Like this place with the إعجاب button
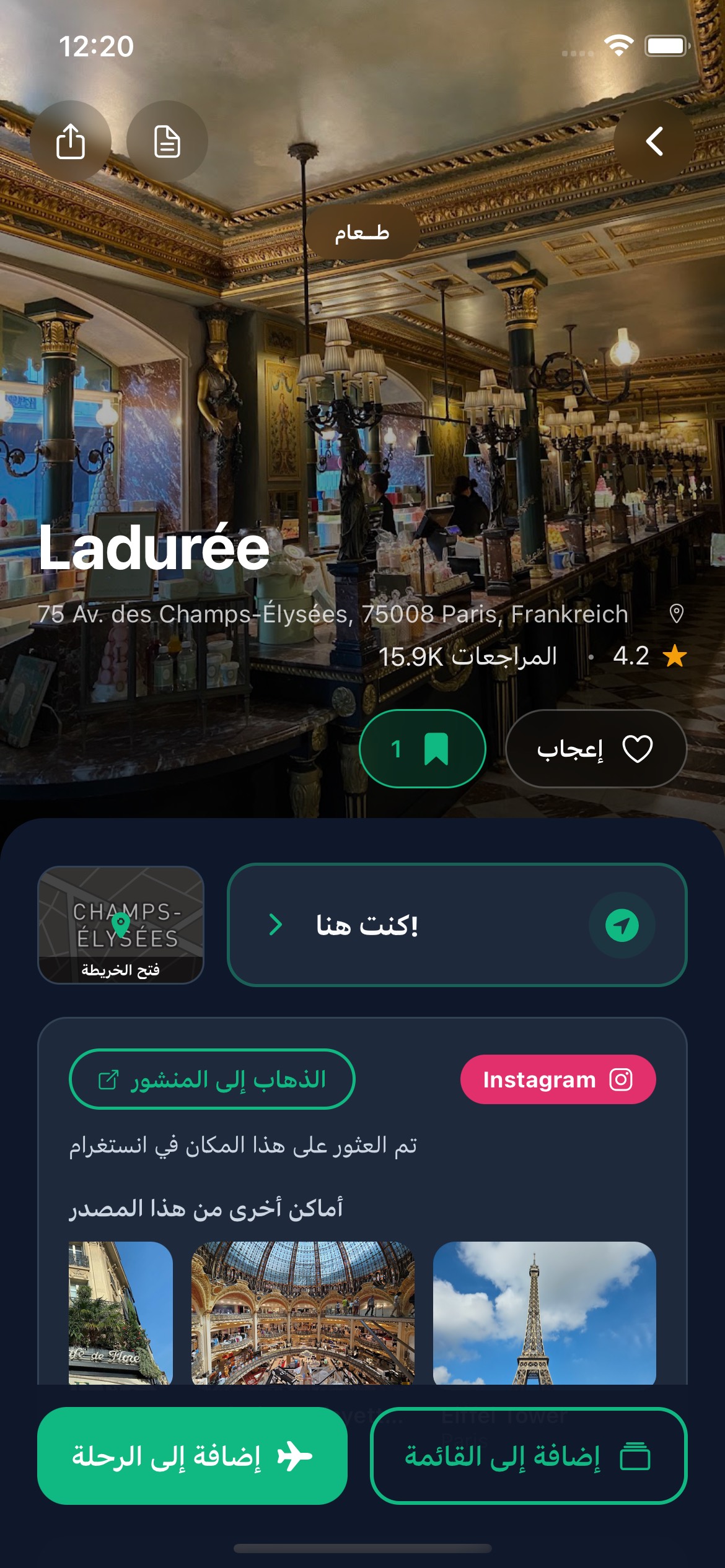This screenshot has width=725, height=1568. pos(595,749)
